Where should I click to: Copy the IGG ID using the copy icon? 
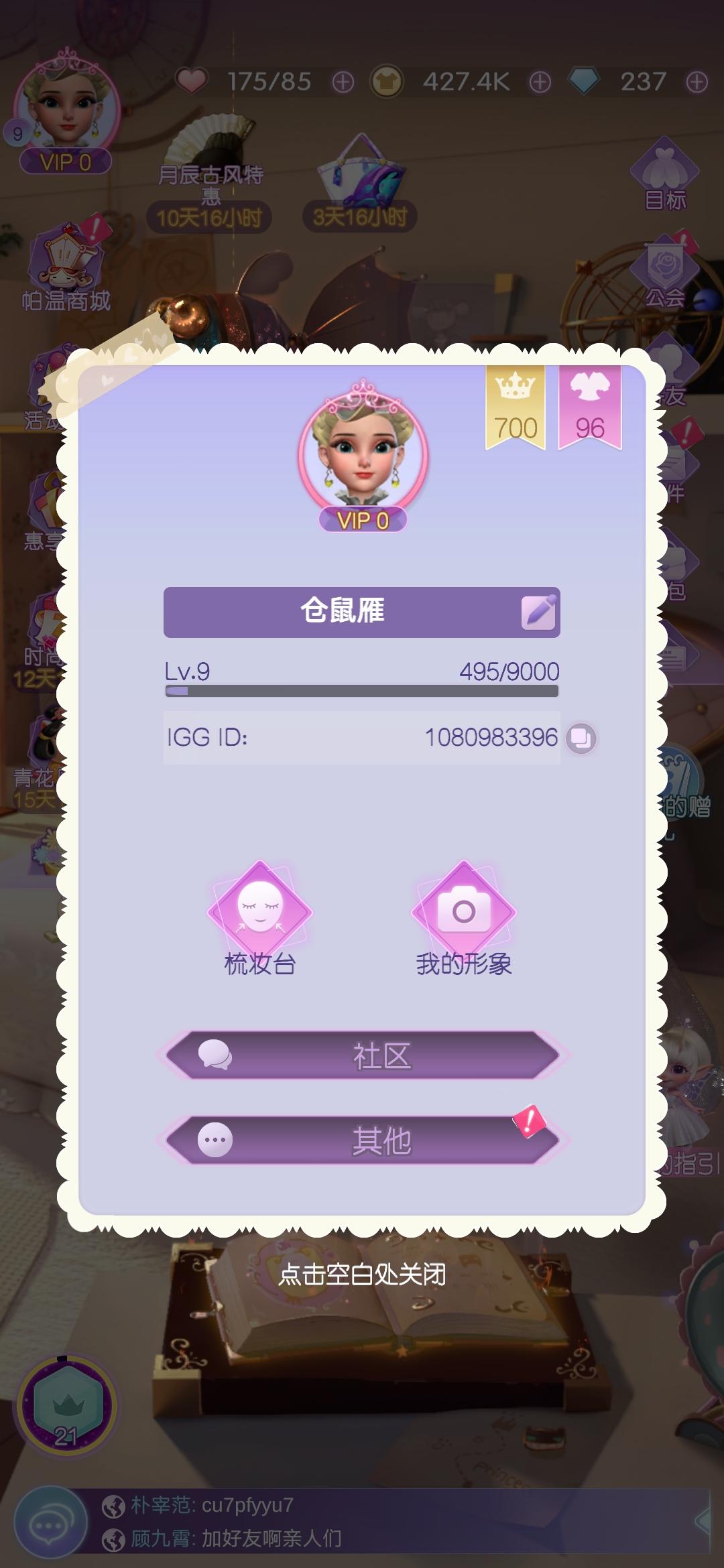(582, 739)
